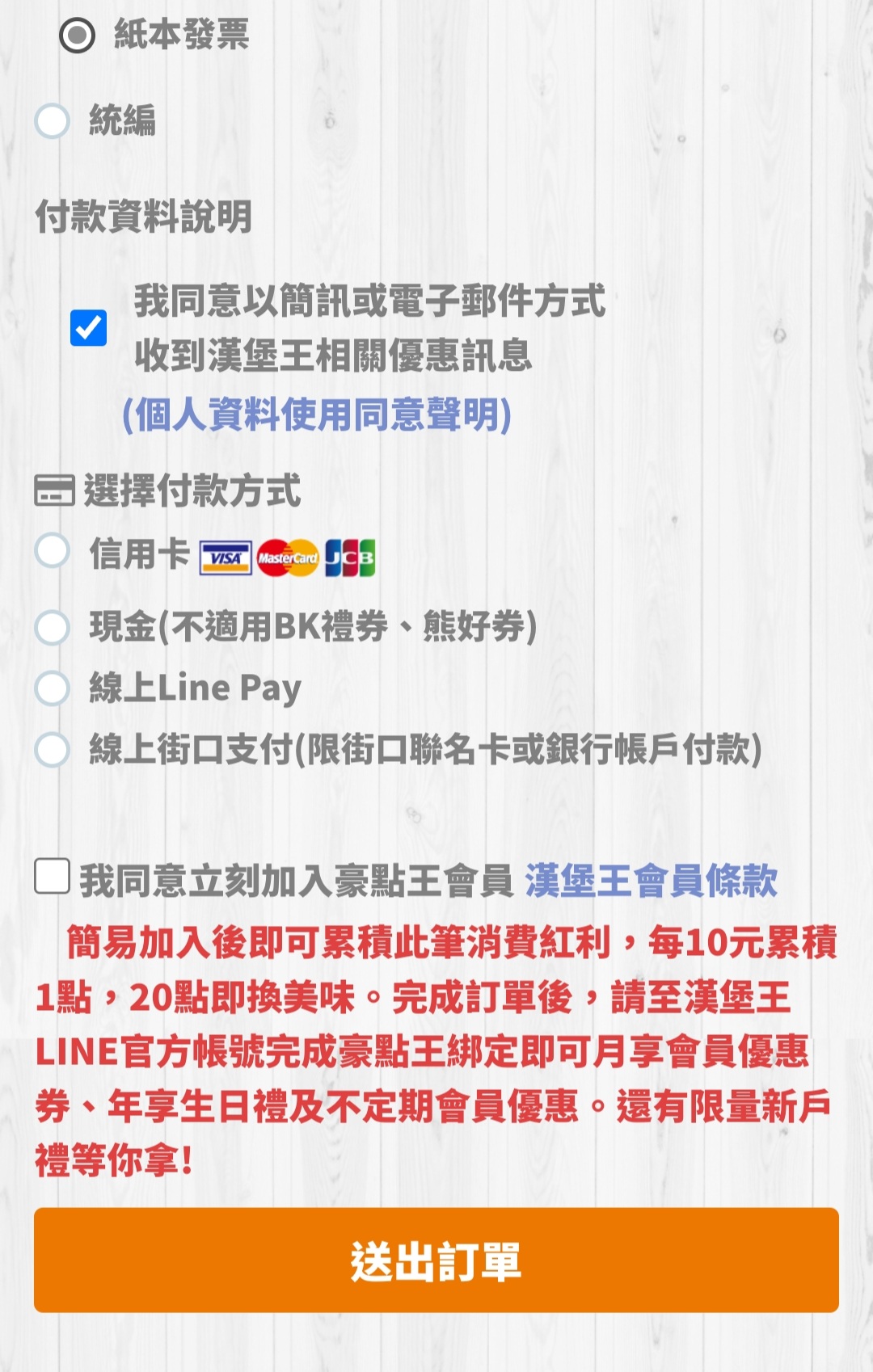Open the 個人資料使用同意聲明 link
The height and width of the screenshot is (1372, 873).
[x=317, y=415]
